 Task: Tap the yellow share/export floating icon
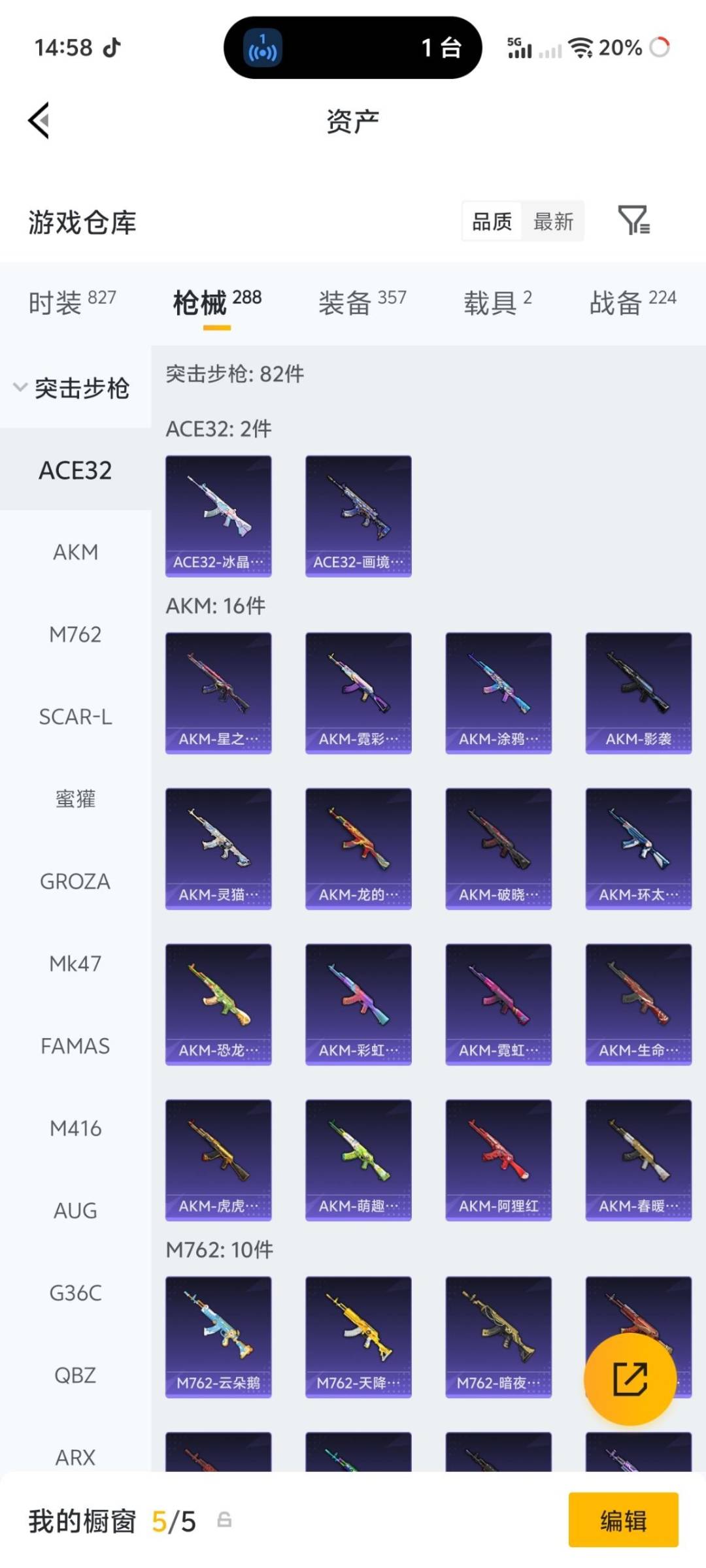(629, 1379)
